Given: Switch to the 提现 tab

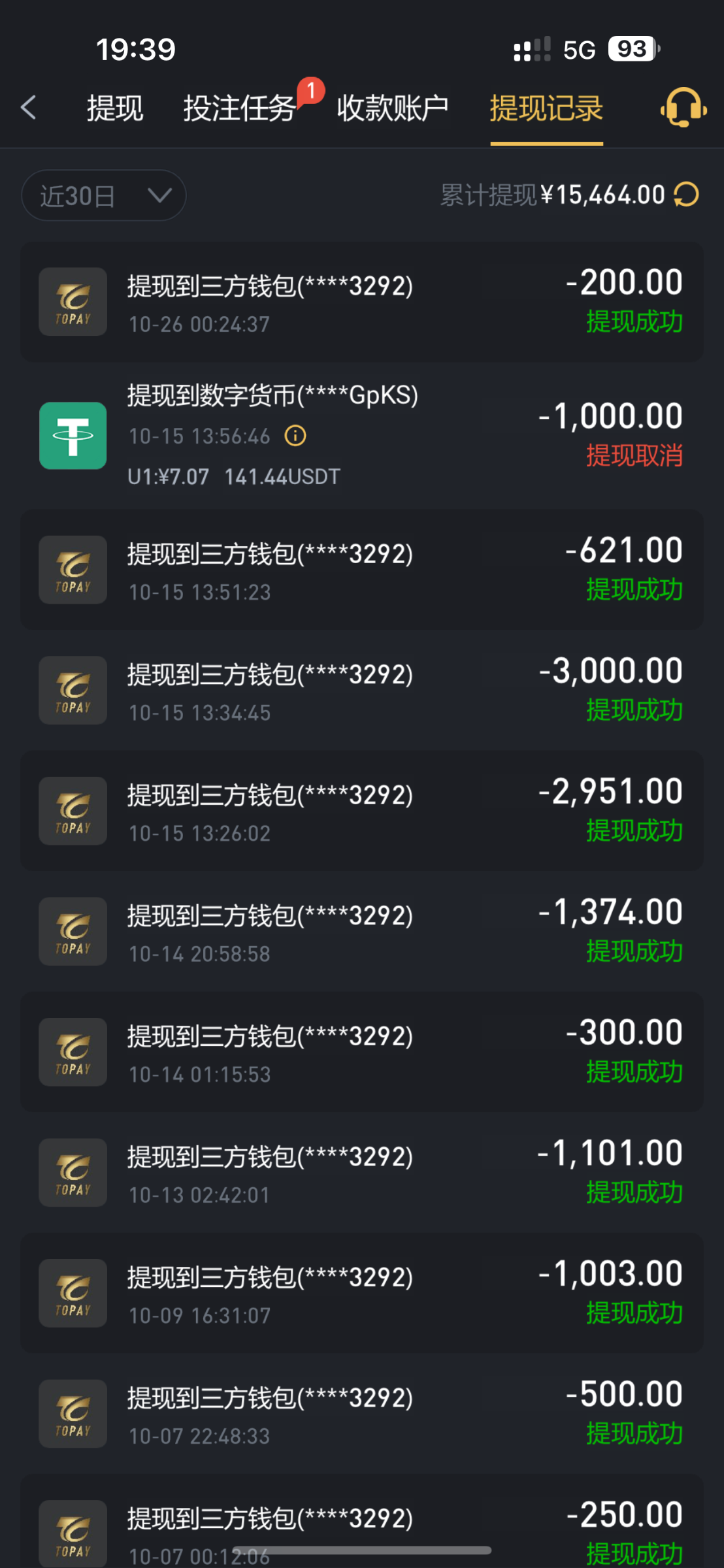Looking at the screenshot, I should [115, 108].
